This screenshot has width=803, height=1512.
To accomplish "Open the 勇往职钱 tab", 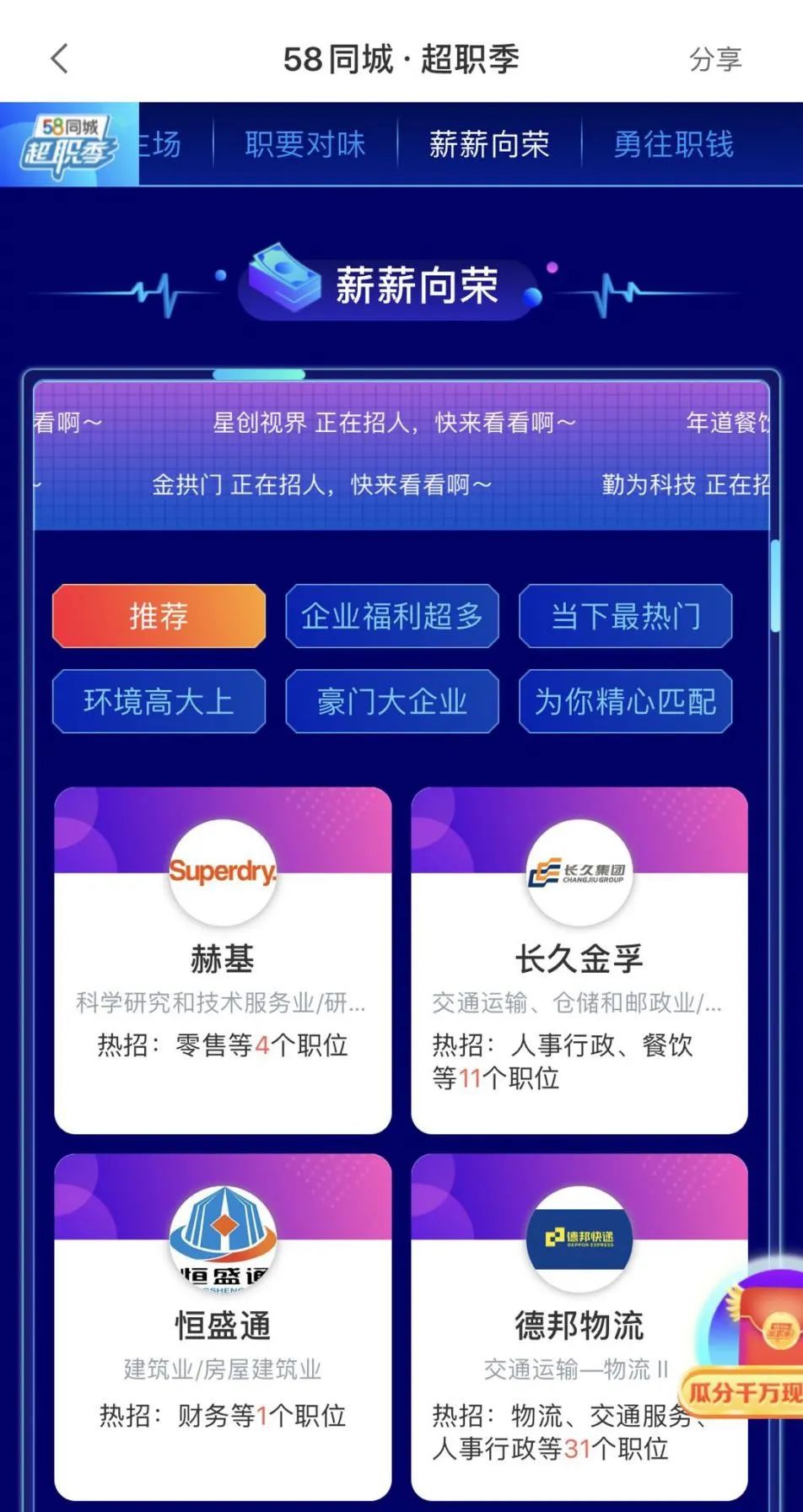I will pyautogui.click(x=673, y=144).
